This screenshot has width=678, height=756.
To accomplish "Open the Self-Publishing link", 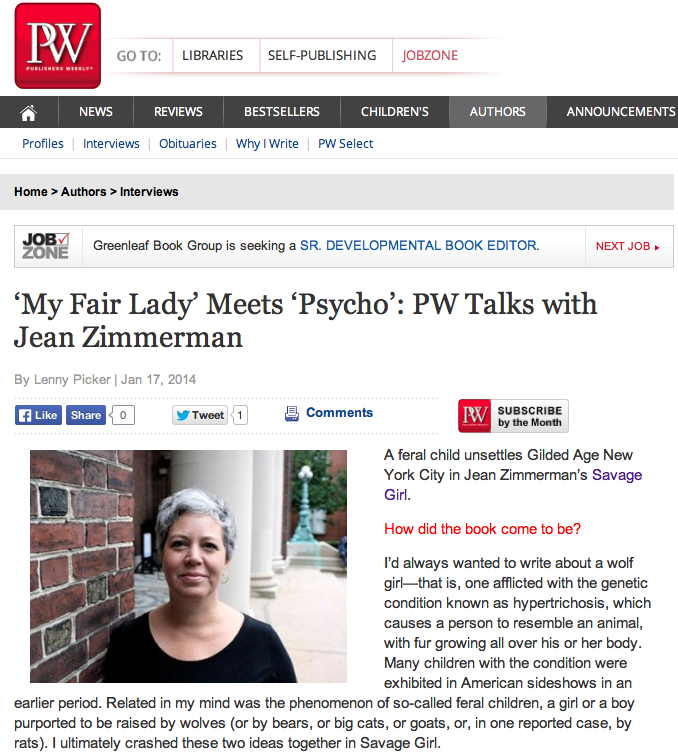I will click(x=322, y=56).
